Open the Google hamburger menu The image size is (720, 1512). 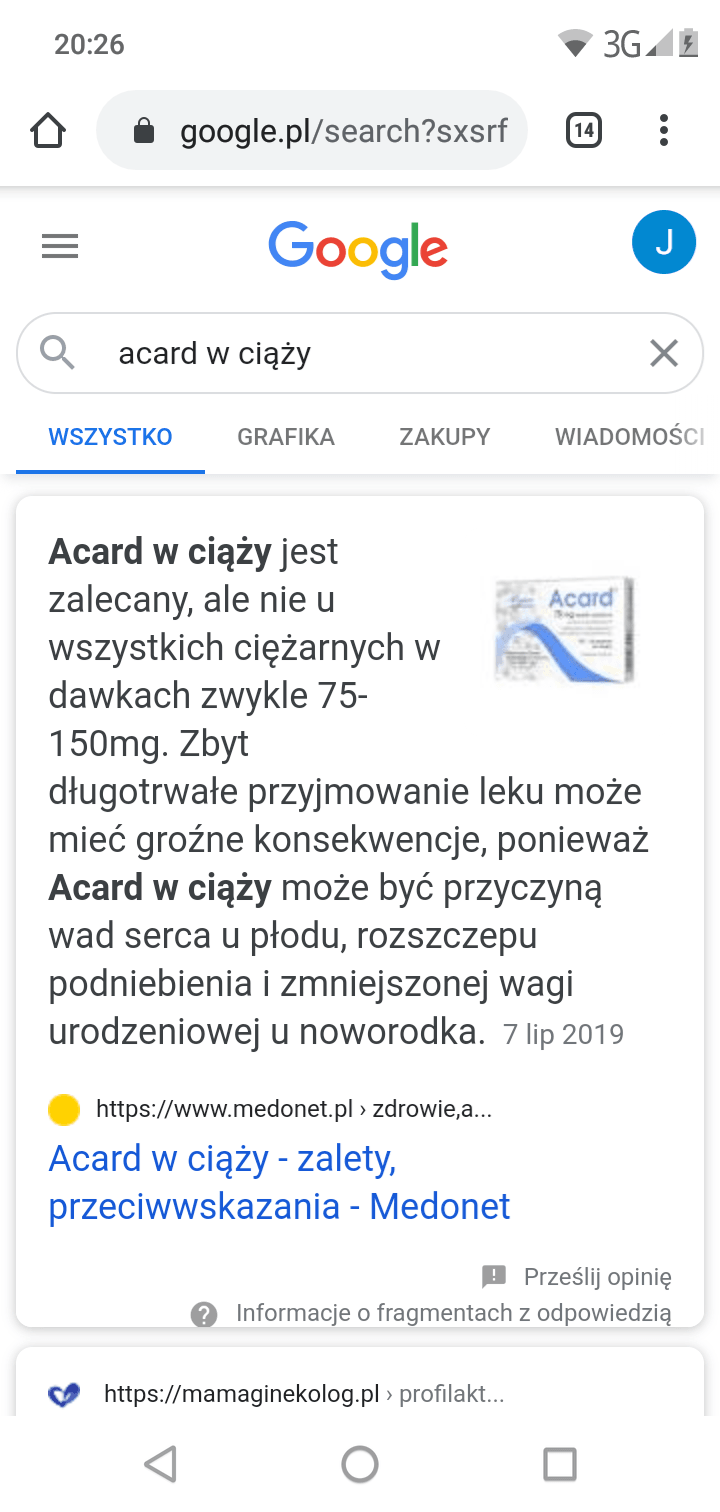pyautogui.click(x=60, y=246)
